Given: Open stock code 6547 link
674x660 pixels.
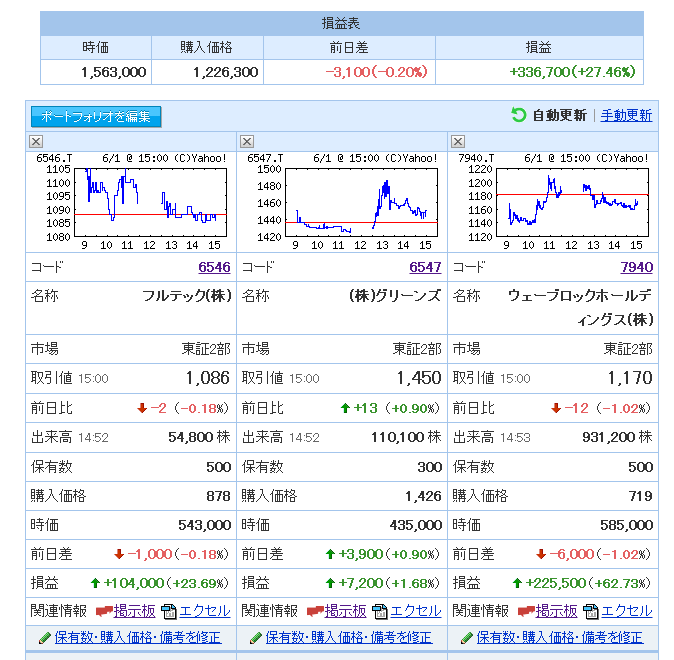Looking at the screenshot, I should [x=425, y=267].
